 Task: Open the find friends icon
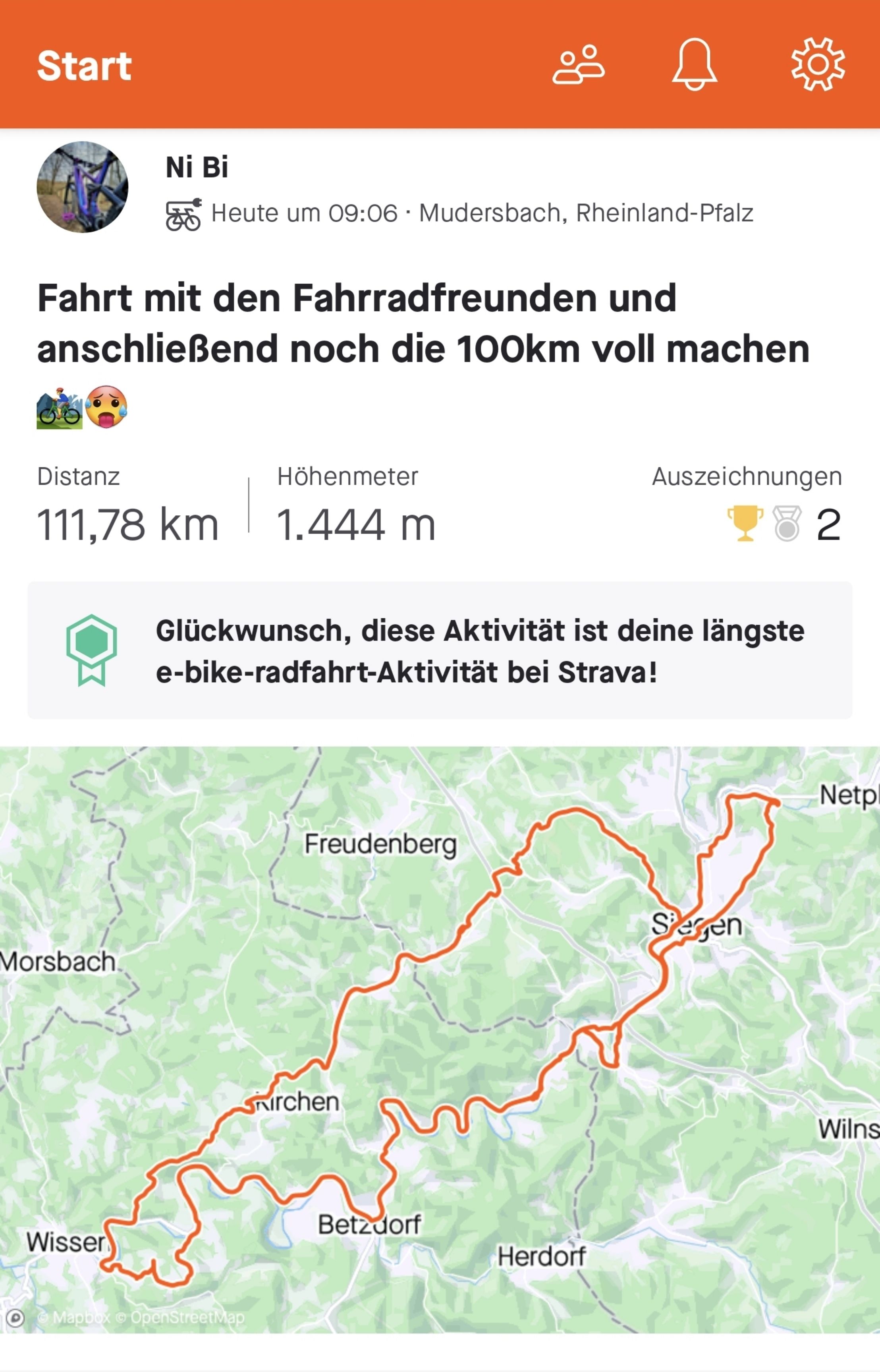578,65
